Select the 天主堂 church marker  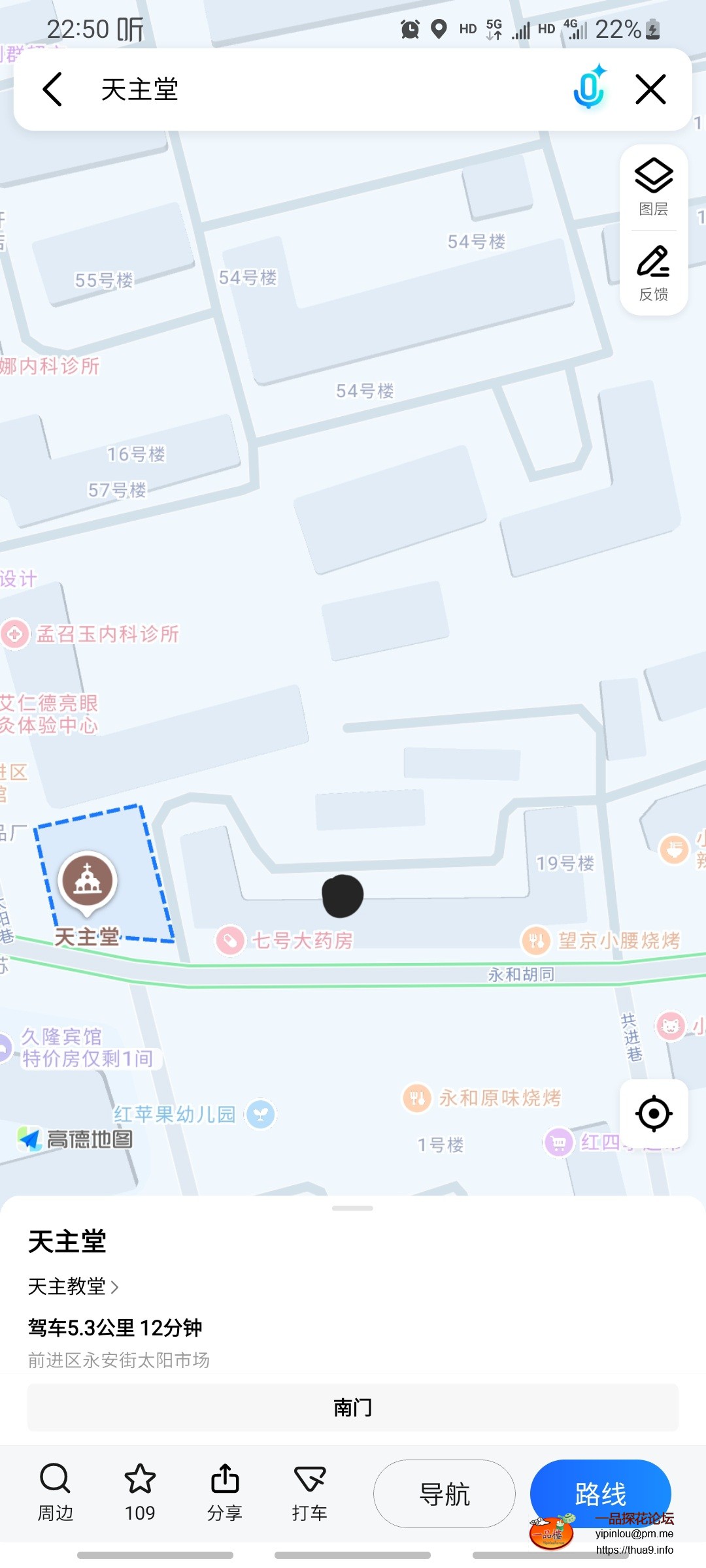pos(87,882)
